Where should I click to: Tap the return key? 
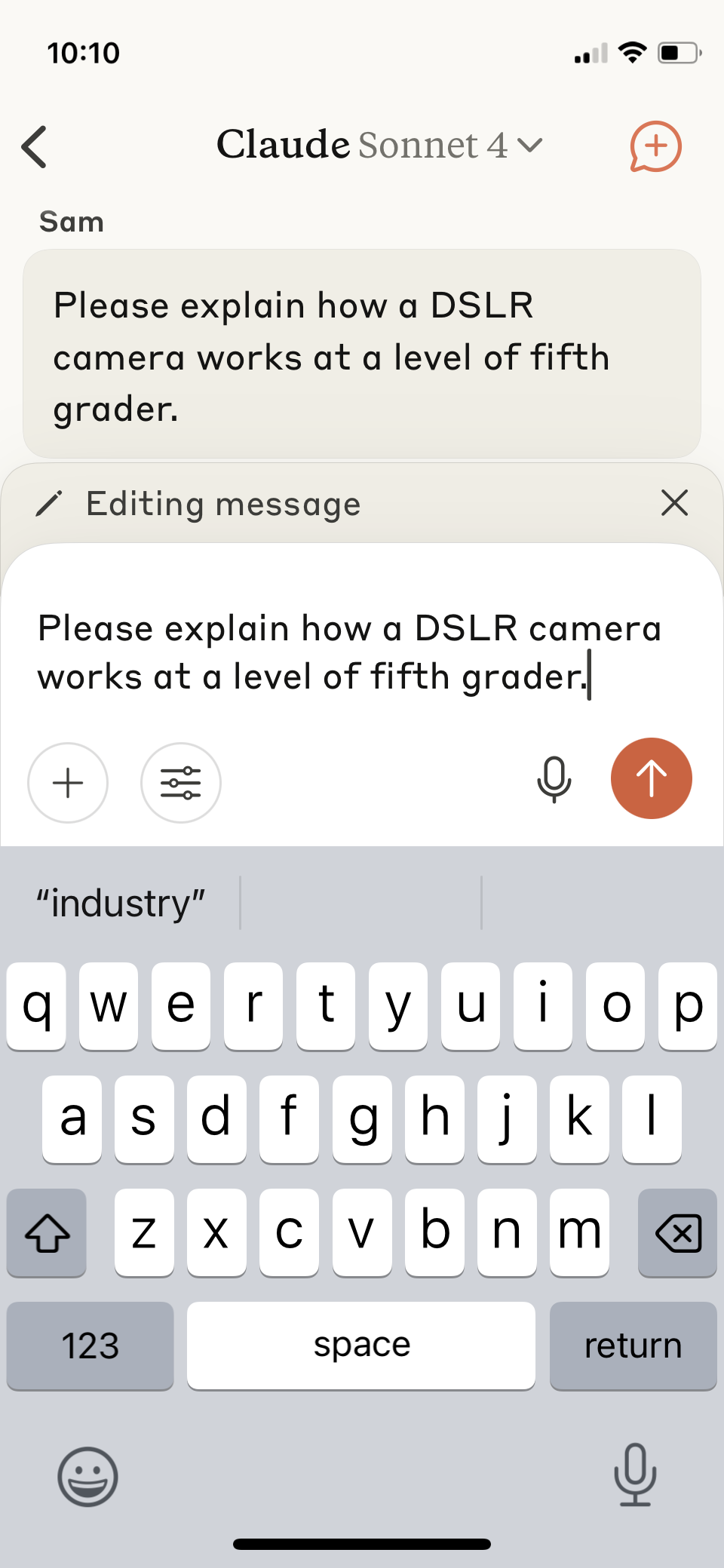633,1346
